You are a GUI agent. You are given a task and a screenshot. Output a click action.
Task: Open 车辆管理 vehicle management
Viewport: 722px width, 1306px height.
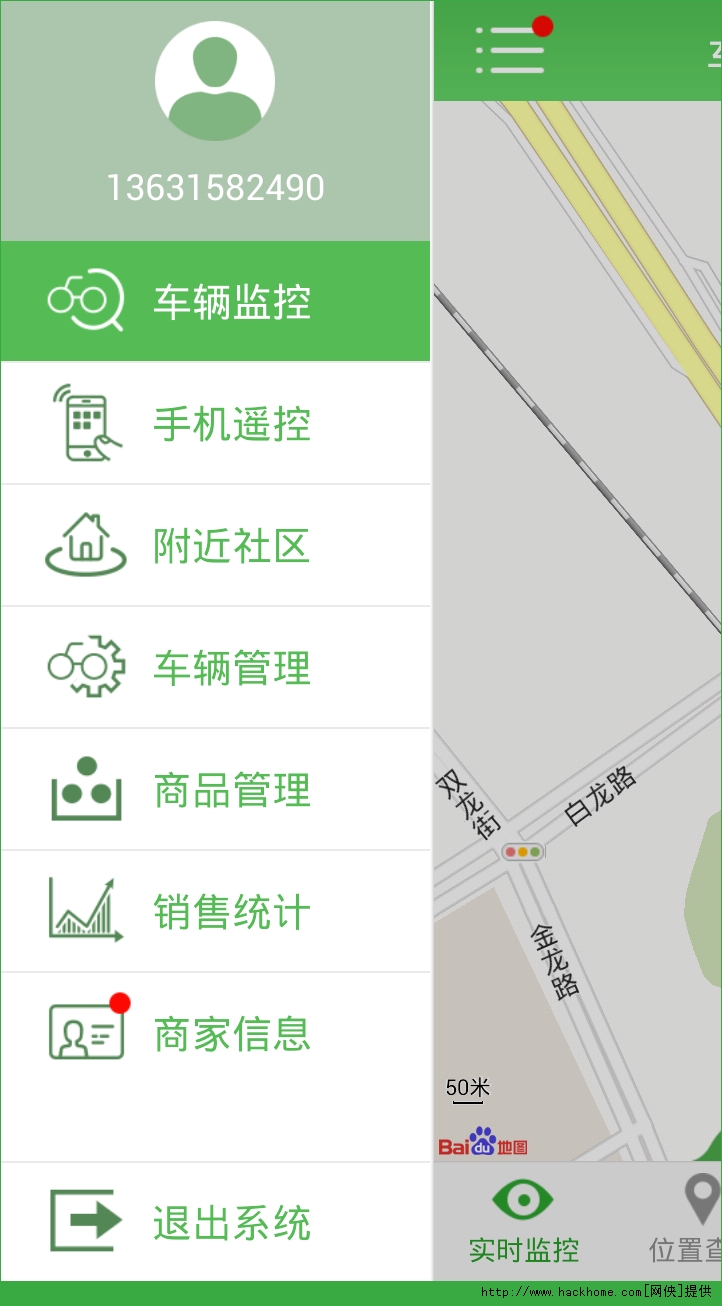click(215, 668)
